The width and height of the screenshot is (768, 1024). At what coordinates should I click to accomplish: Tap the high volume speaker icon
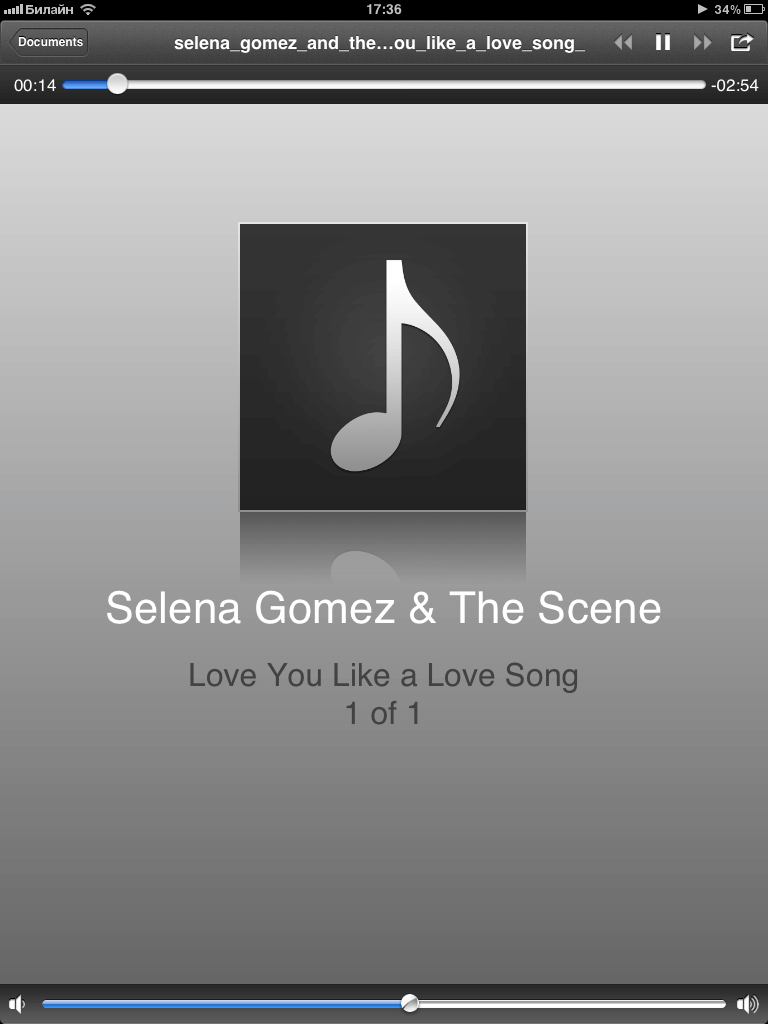[x=747, y=1004]
